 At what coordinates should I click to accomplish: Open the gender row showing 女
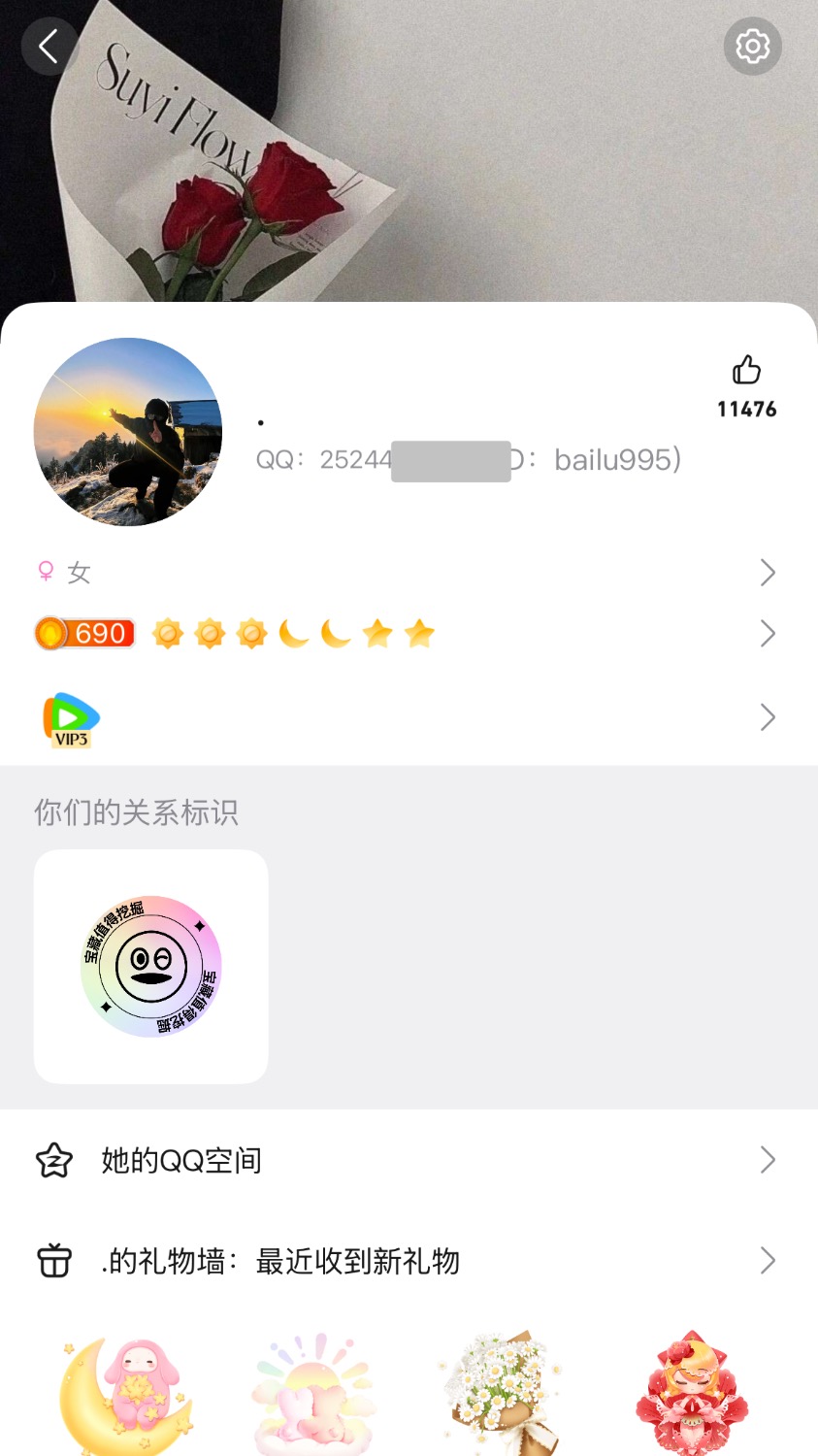click(x=408, y=573)
